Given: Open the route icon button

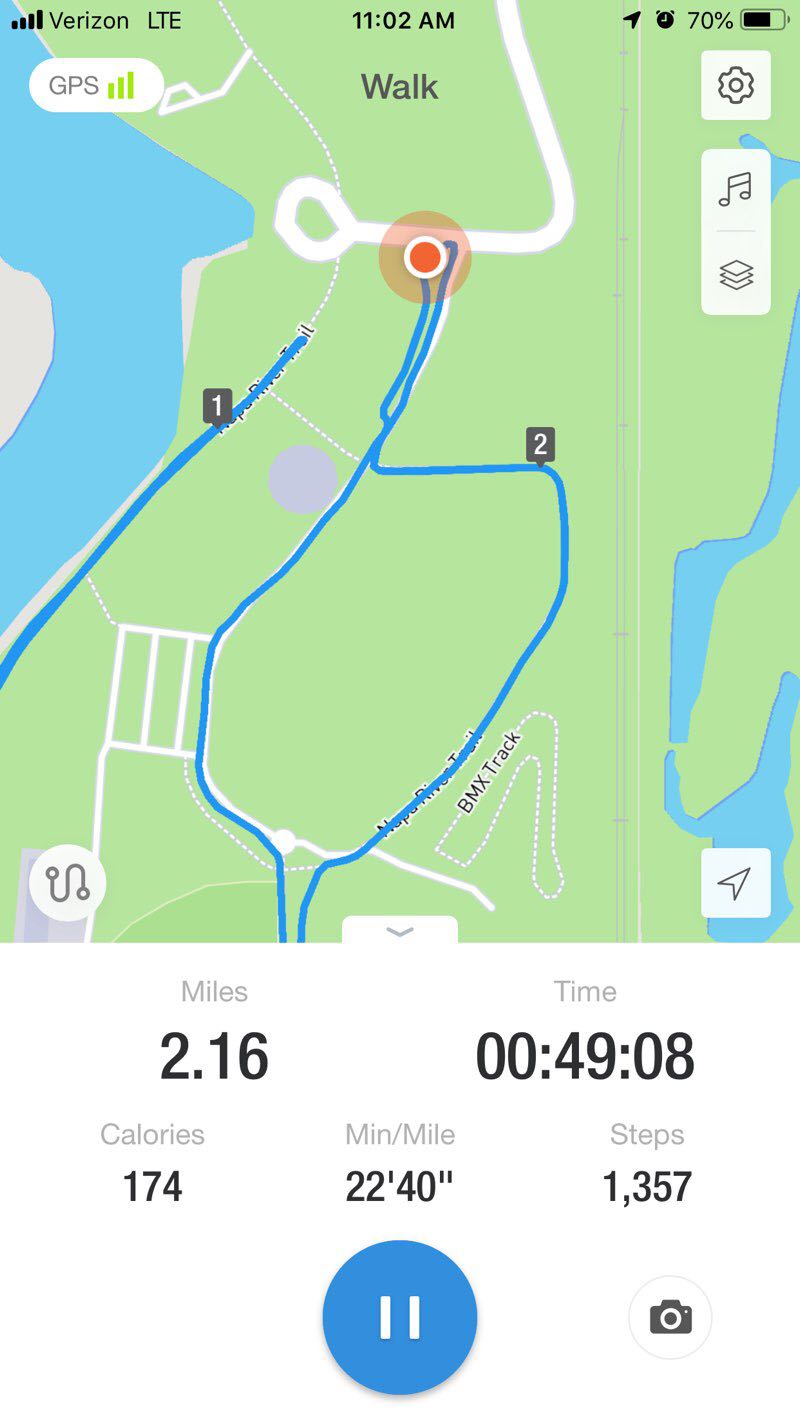Looking at the screenshot, I should coord(67,884).
